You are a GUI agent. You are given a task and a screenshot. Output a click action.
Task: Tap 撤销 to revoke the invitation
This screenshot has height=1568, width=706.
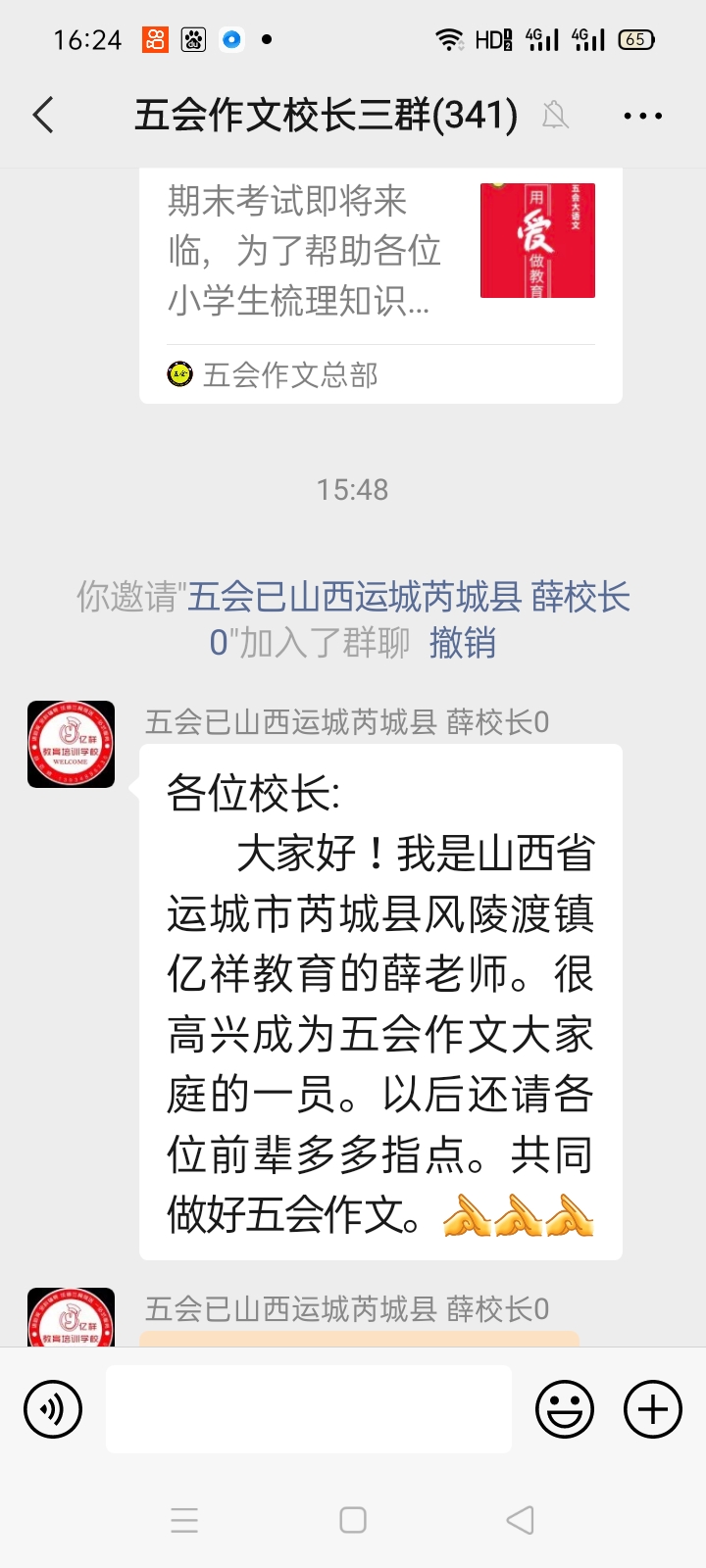462,643
